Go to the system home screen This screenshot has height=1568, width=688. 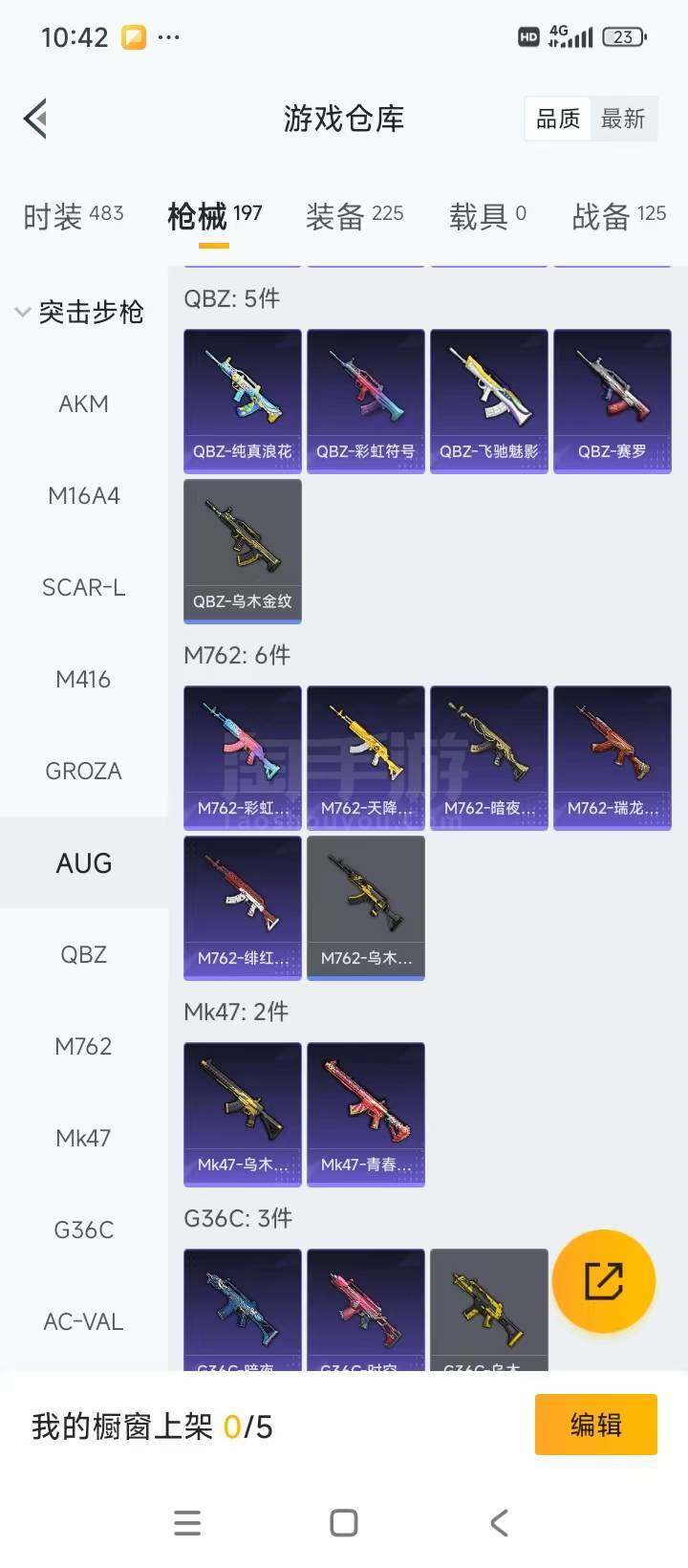344,1522
